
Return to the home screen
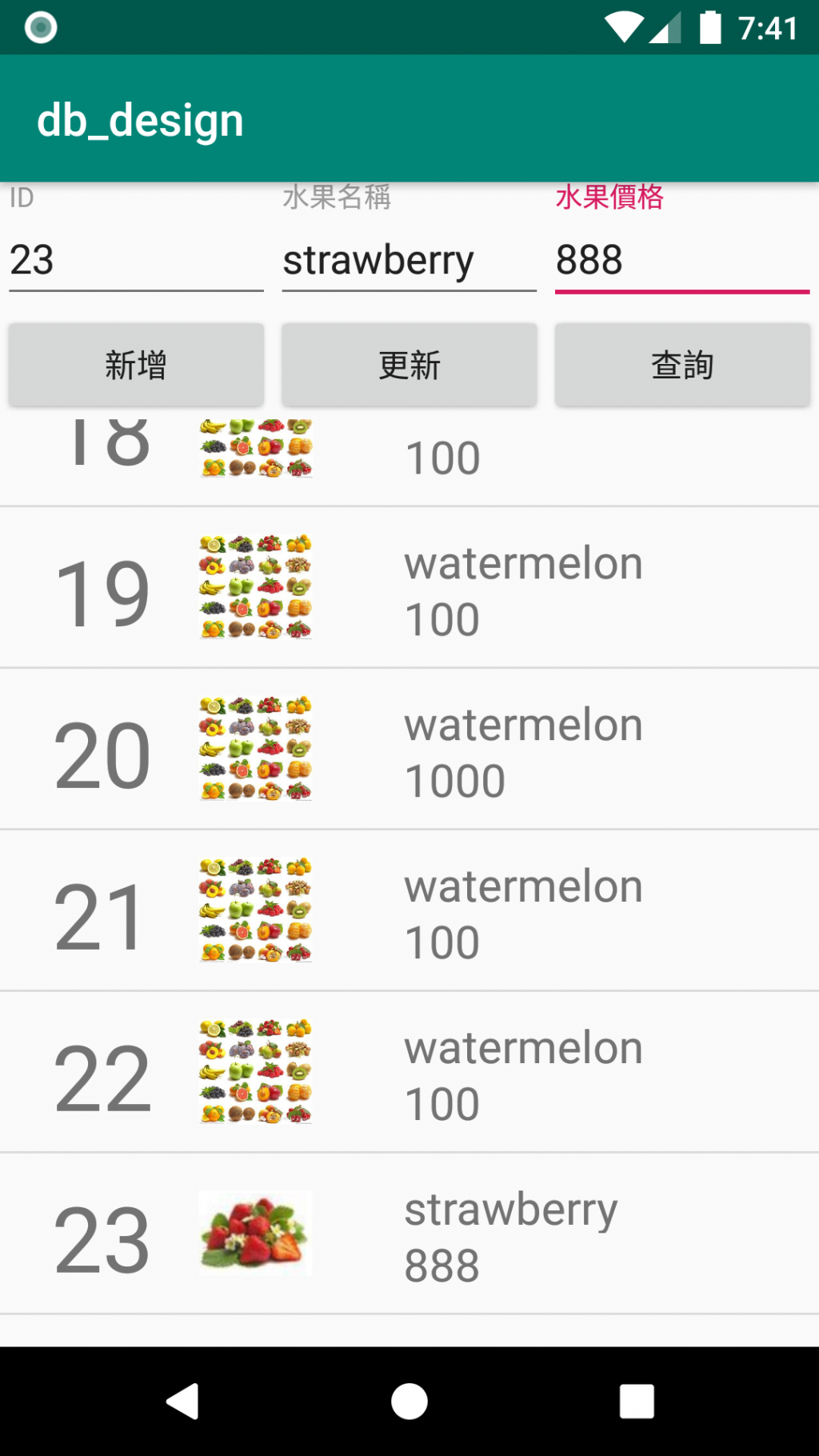tap(409, 1401)
